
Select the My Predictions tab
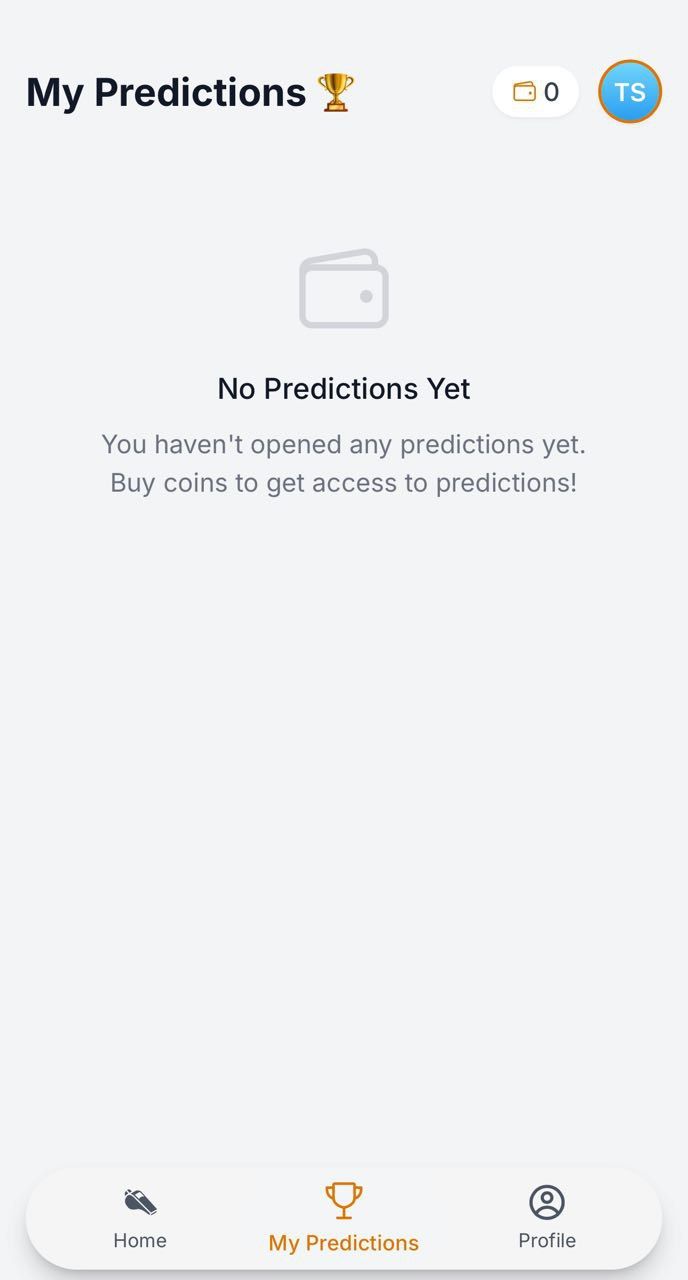pyautogui.click(x=343, y=1219)
